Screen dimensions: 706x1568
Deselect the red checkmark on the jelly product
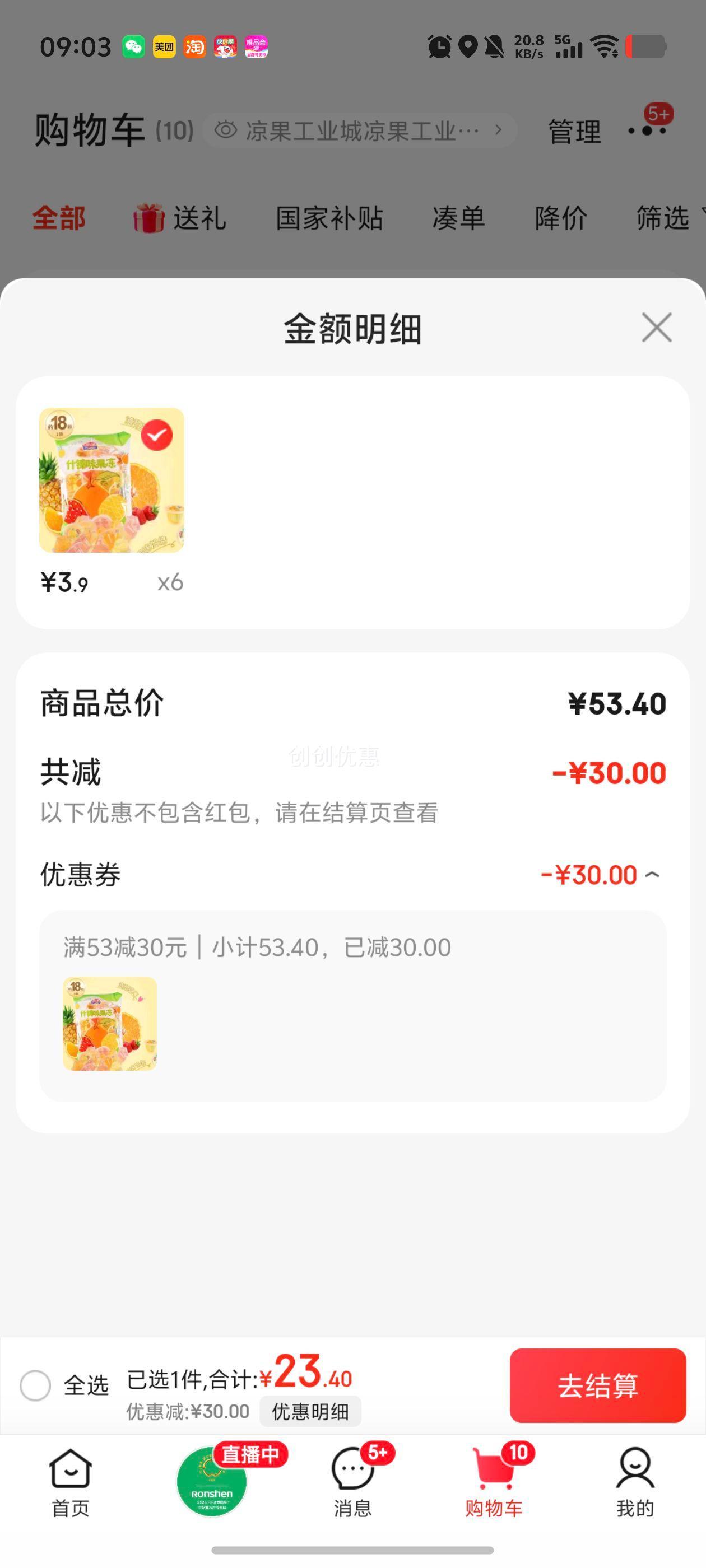click(159, 435)
